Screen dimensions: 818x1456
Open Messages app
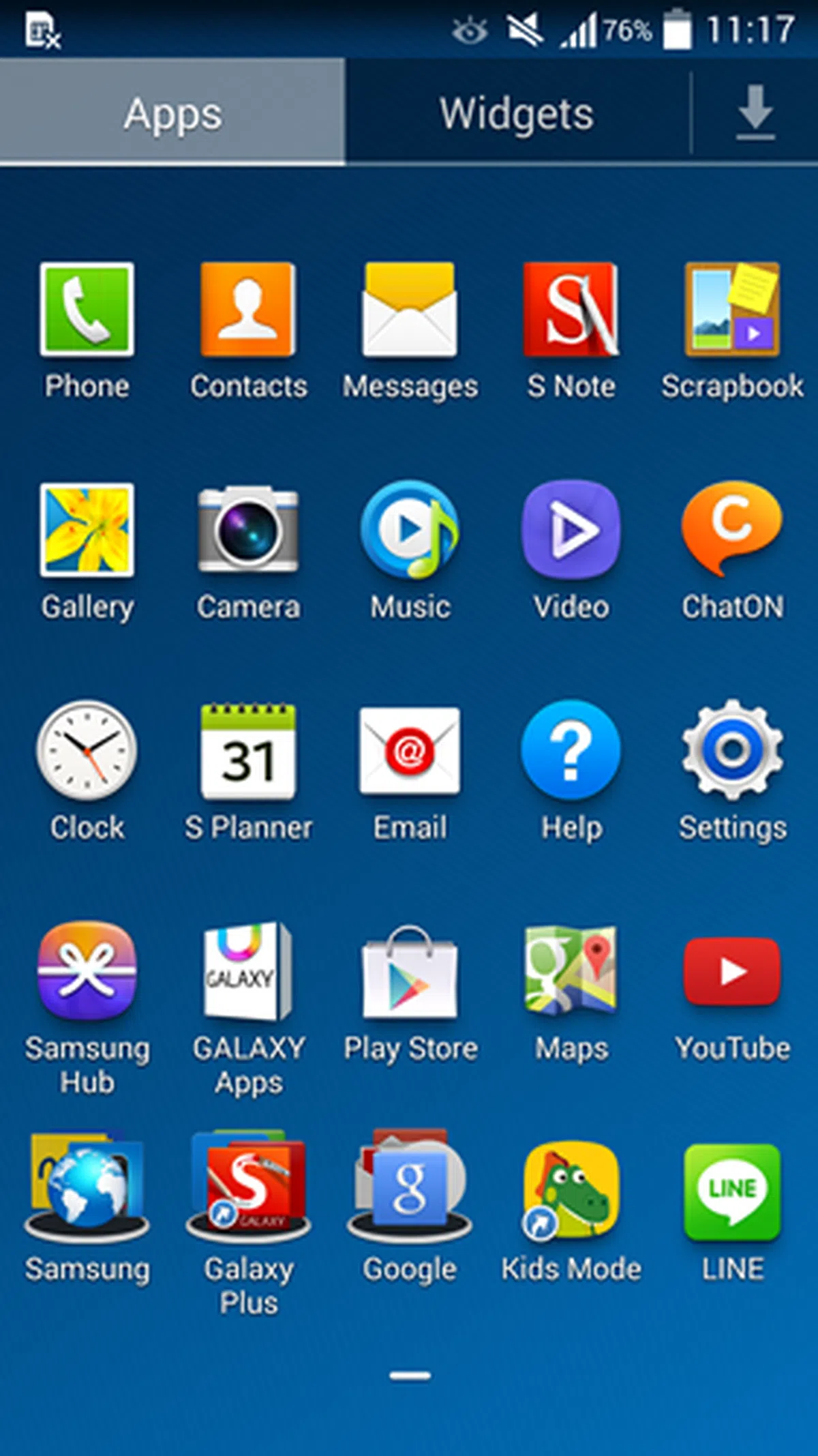(x=410, y=310)
